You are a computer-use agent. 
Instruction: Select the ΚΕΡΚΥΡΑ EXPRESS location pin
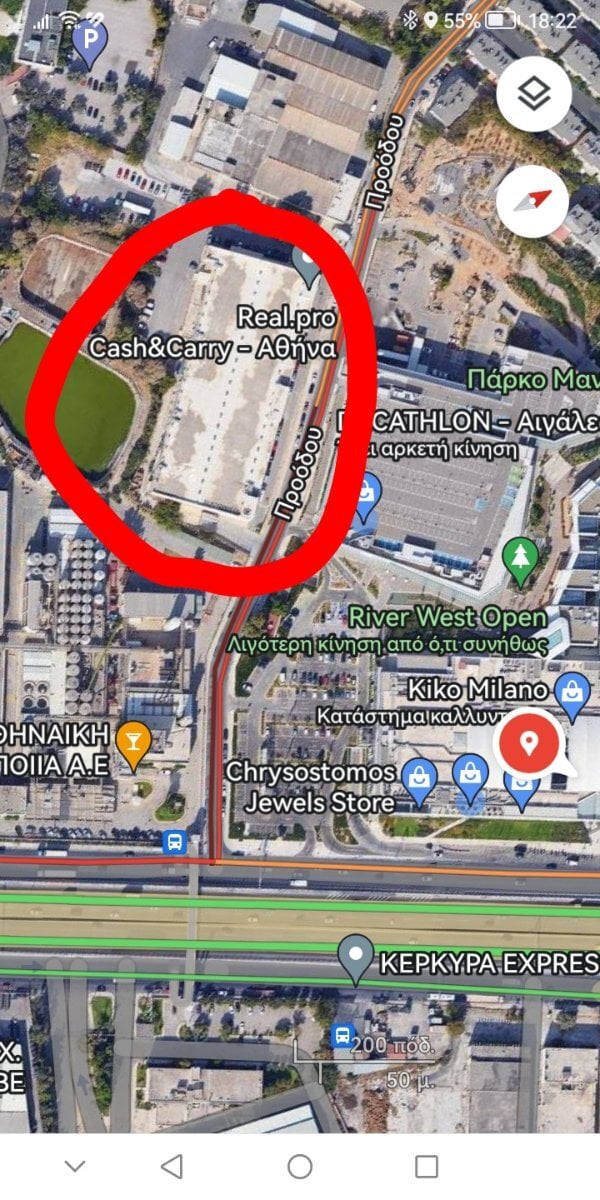click(x=356, y=960)
